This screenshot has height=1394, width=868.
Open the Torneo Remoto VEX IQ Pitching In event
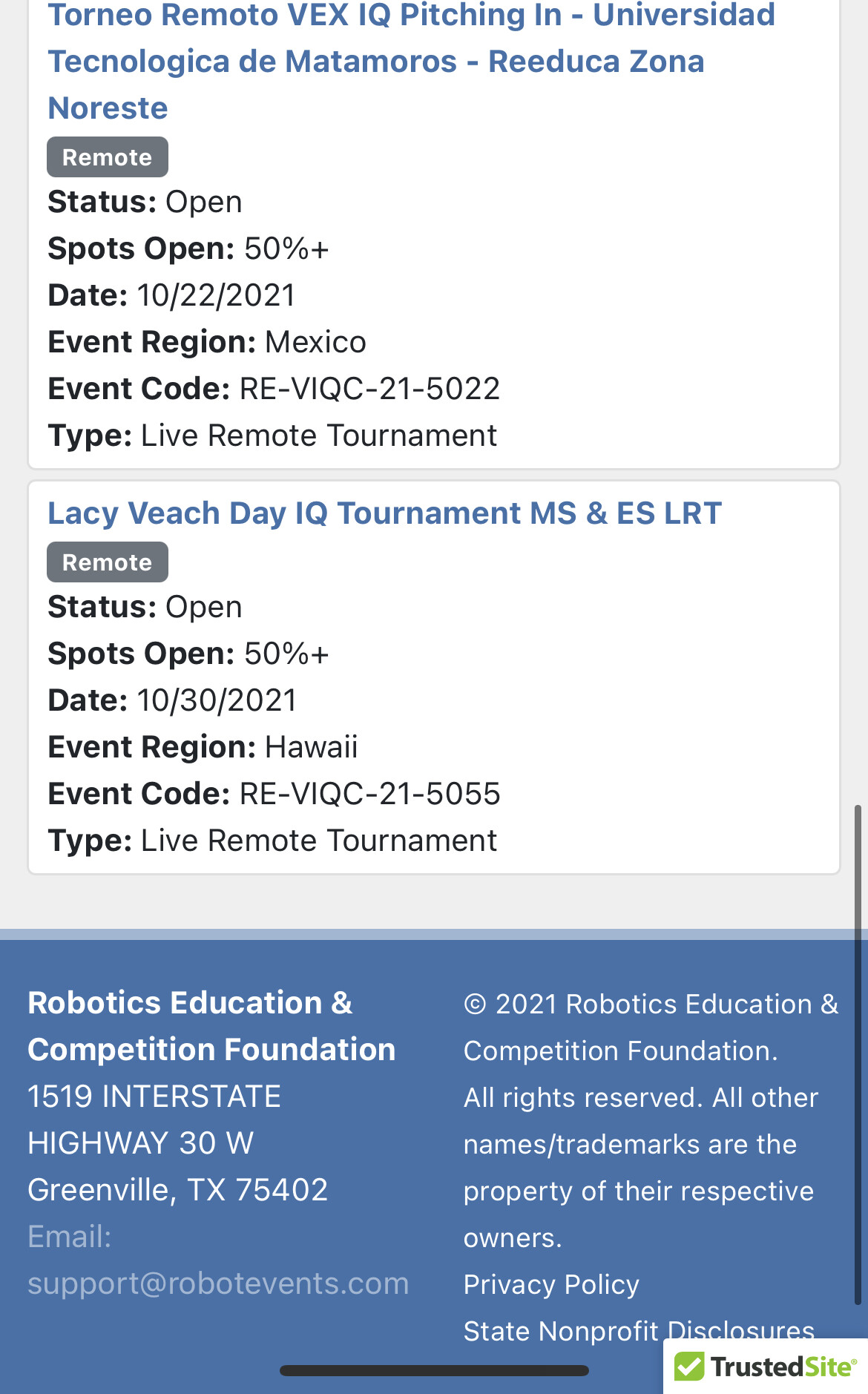pos(412,62)
